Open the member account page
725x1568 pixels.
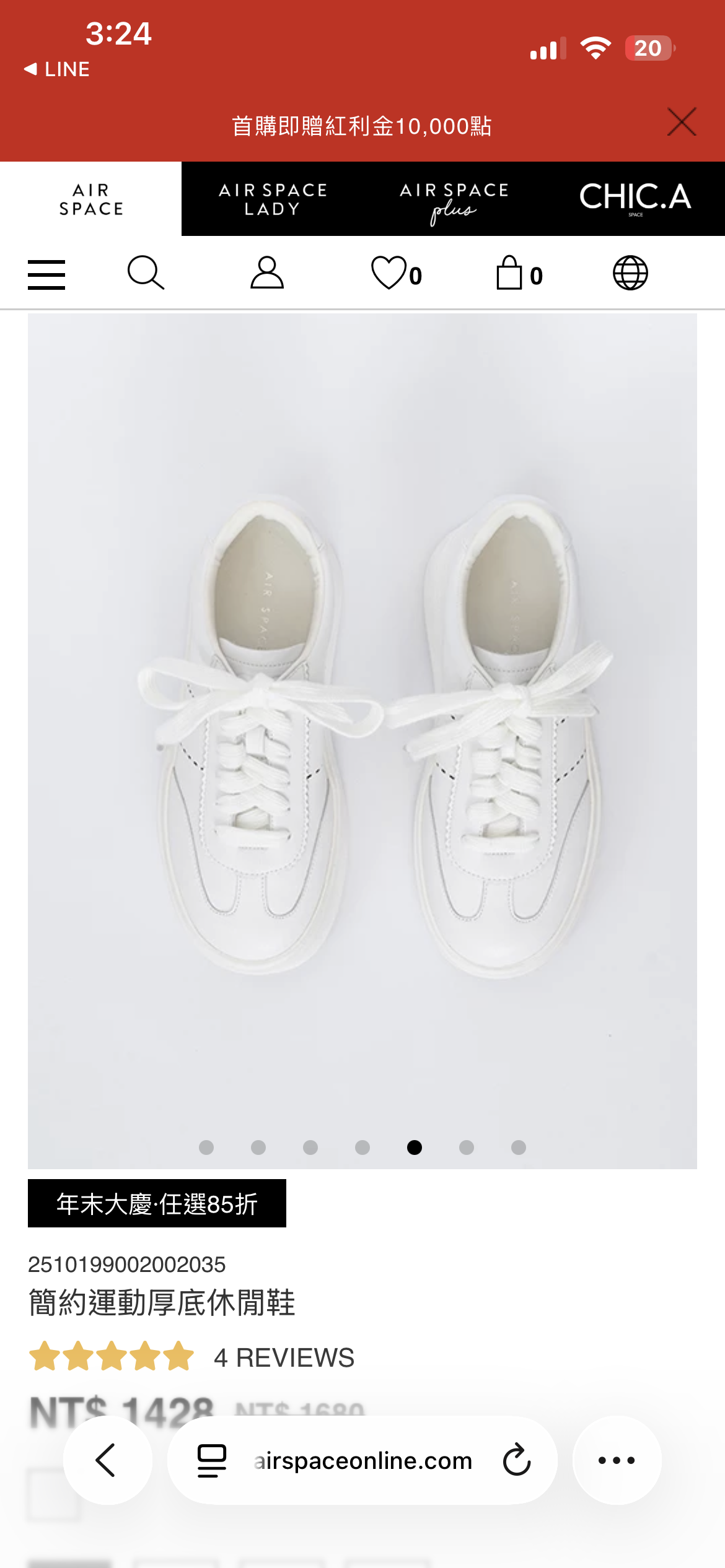[267, 273]
